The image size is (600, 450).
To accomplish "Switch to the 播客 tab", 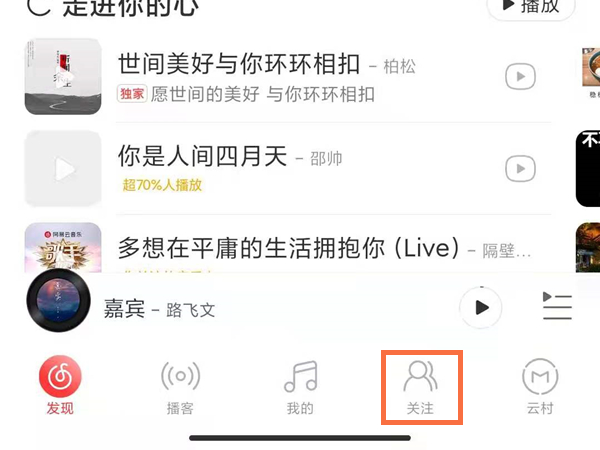I will click(180, 387).
